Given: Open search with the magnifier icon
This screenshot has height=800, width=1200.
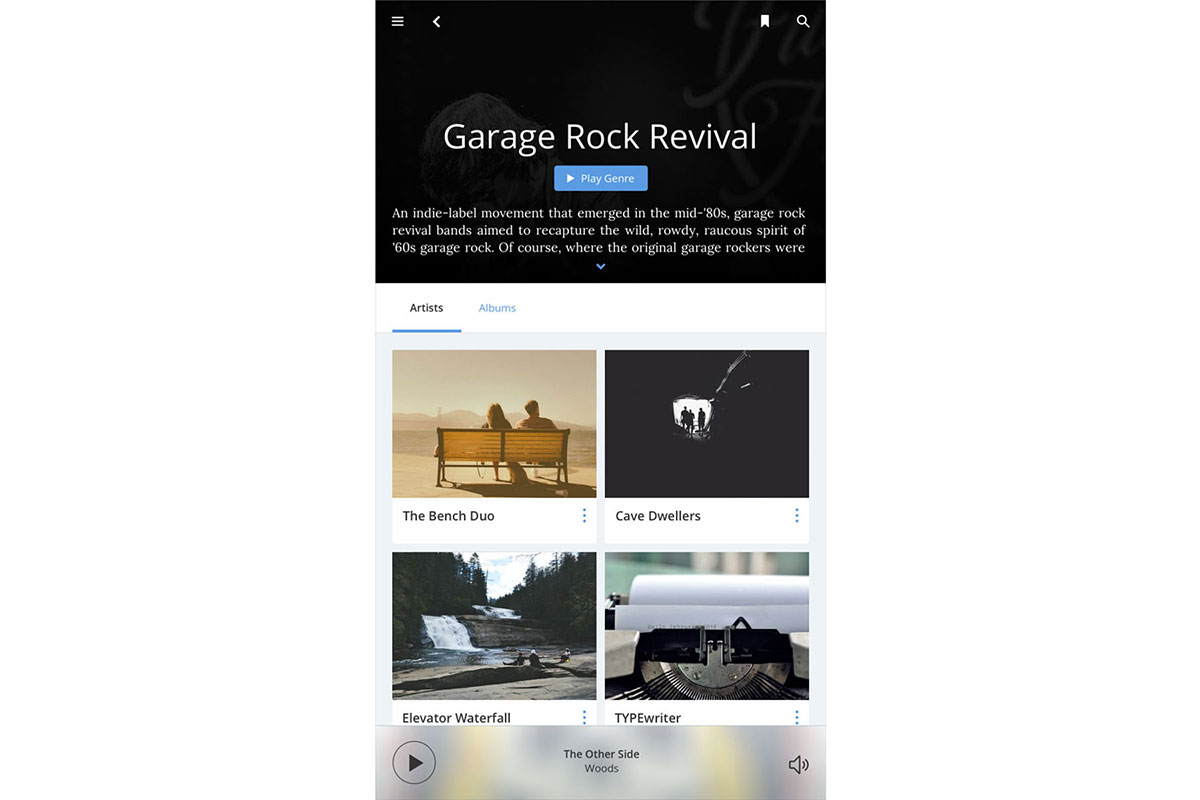Looking at the screenshot, I should pos(803,21).
